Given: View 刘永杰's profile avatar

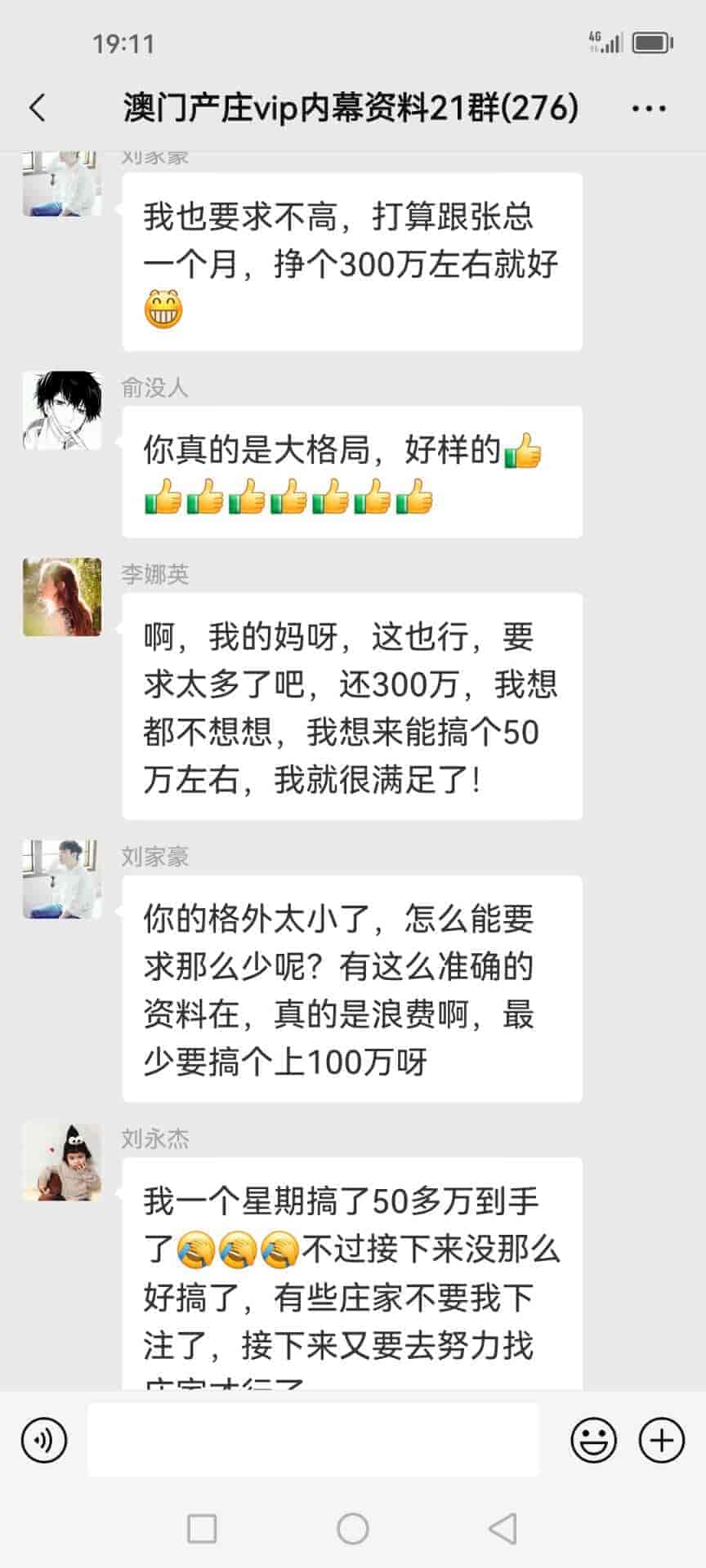Looking at the screenshot, I should (x=62, y=1161).
